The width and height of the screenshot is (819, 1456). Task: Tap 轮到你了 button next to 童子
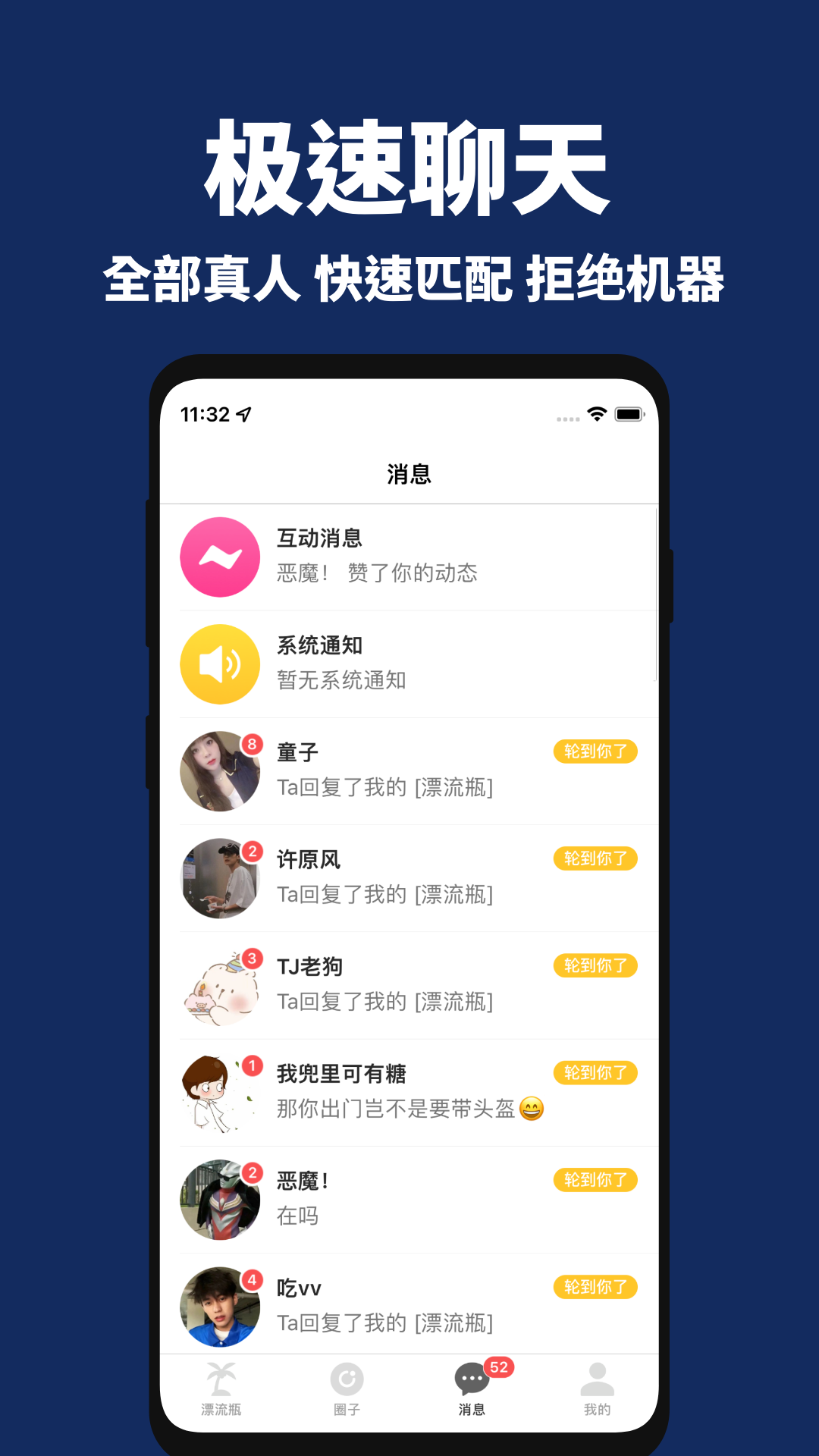pyautogui.click(x=596, y=752)
